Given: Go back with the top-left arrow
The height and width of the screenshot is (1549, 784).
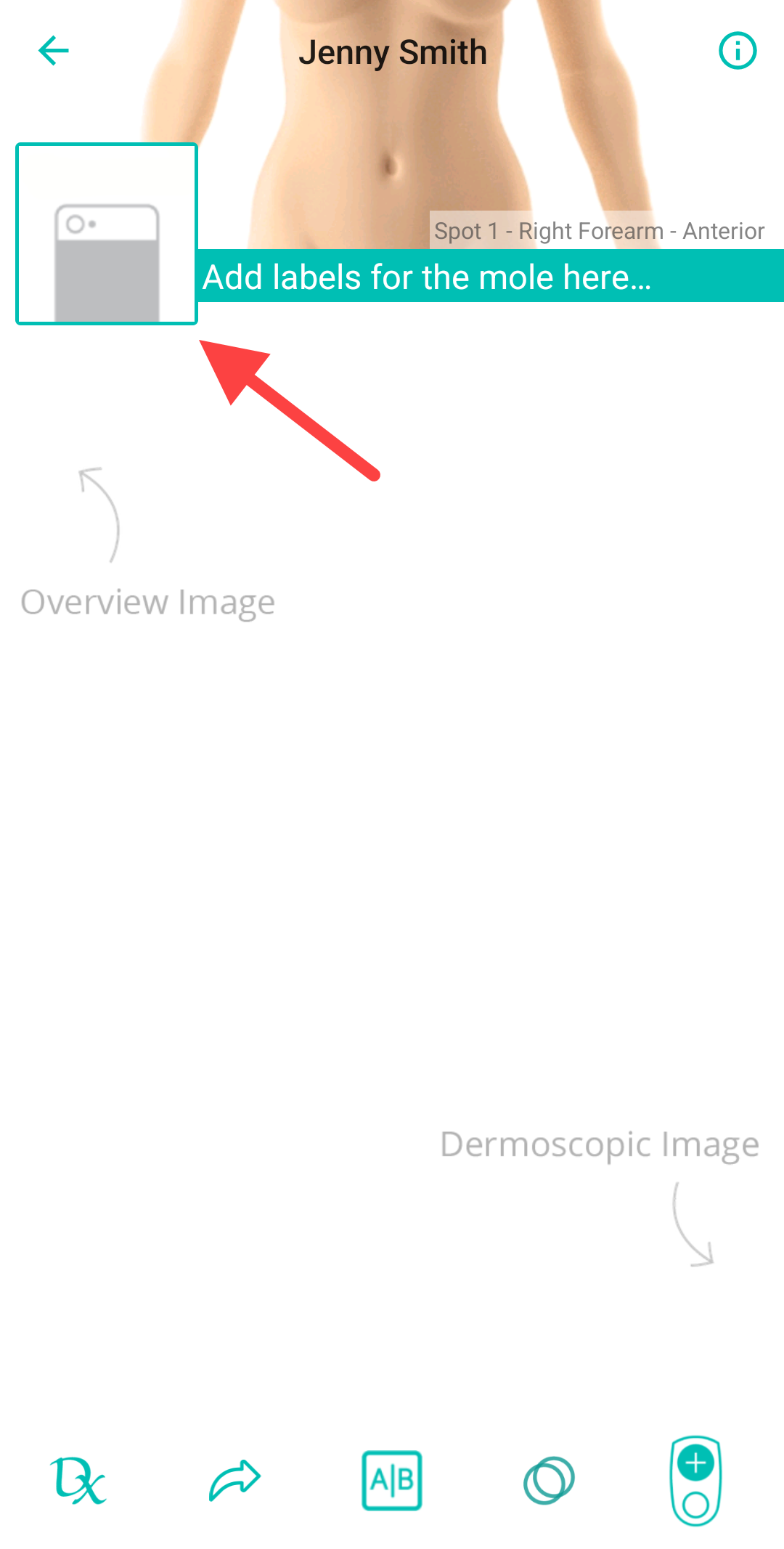Looking at the screenshot, I should click(x=54, y=51).
